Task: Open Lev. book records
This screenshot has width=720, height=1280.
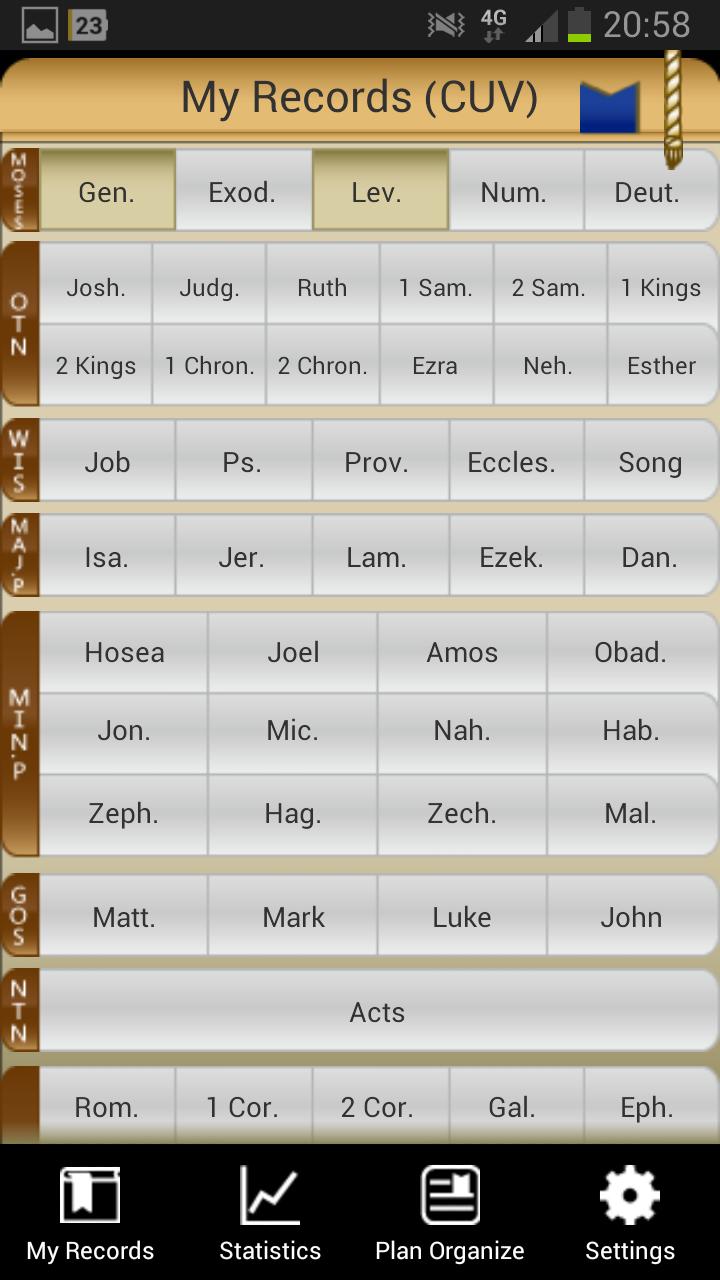Action: click(x=377, y=191)
